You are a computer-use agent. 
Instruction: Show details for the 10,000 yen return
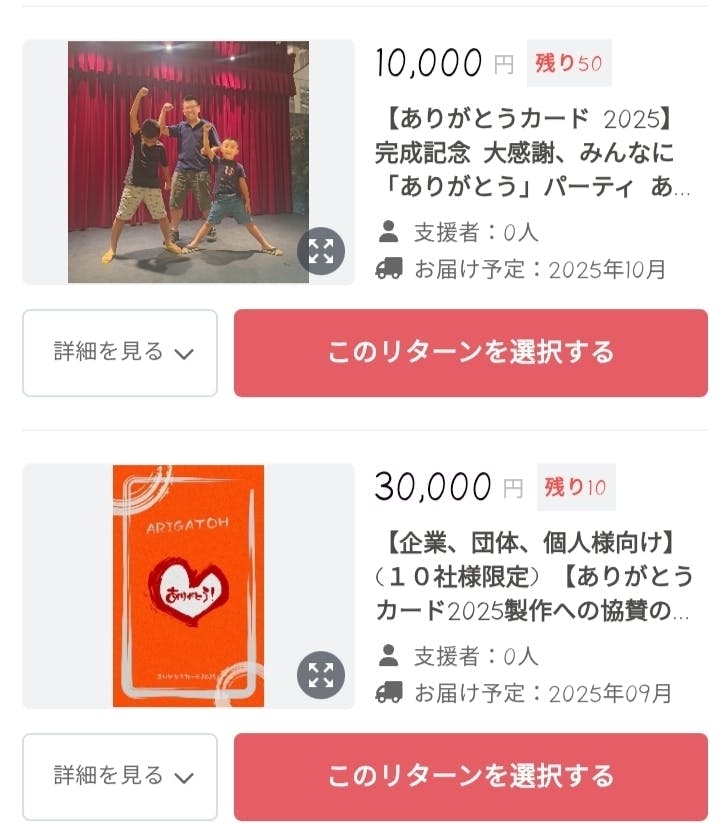120,353
